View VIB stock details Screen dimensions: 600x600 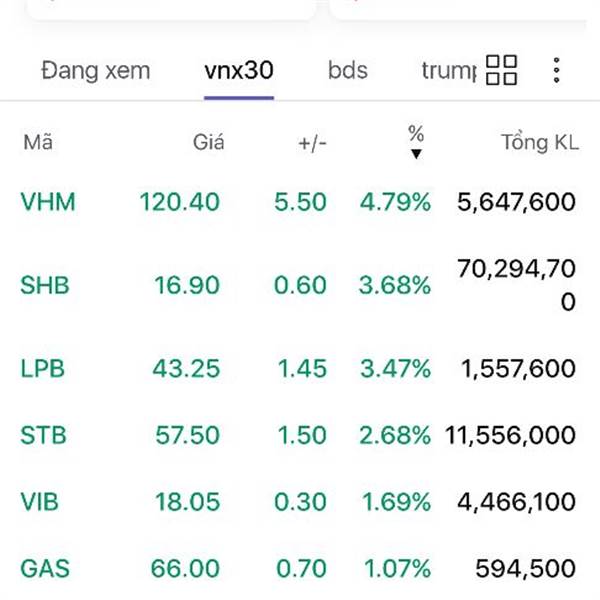coord(41,502)
